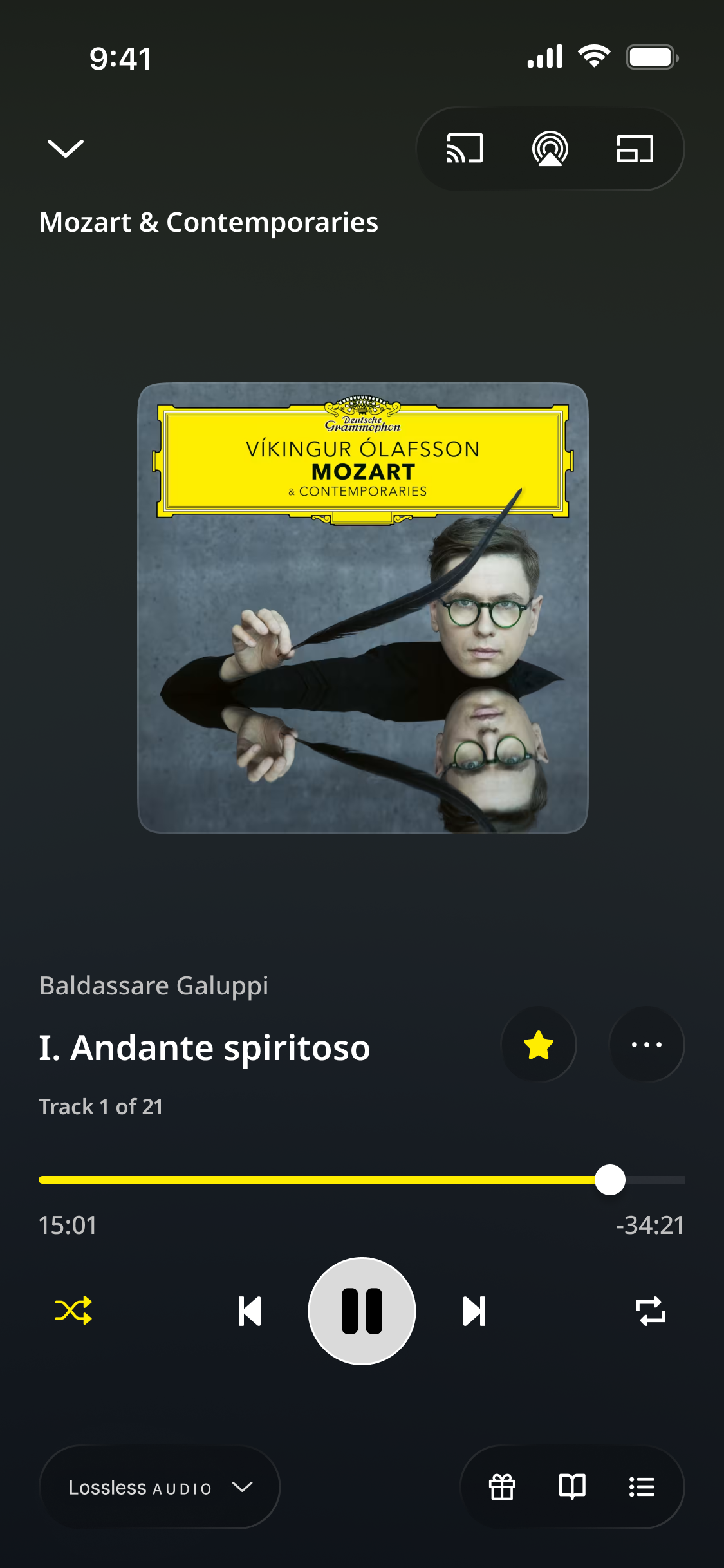Toggle repeat mode
Viewport: 724px width, 1568px height.
[650, 1311]
